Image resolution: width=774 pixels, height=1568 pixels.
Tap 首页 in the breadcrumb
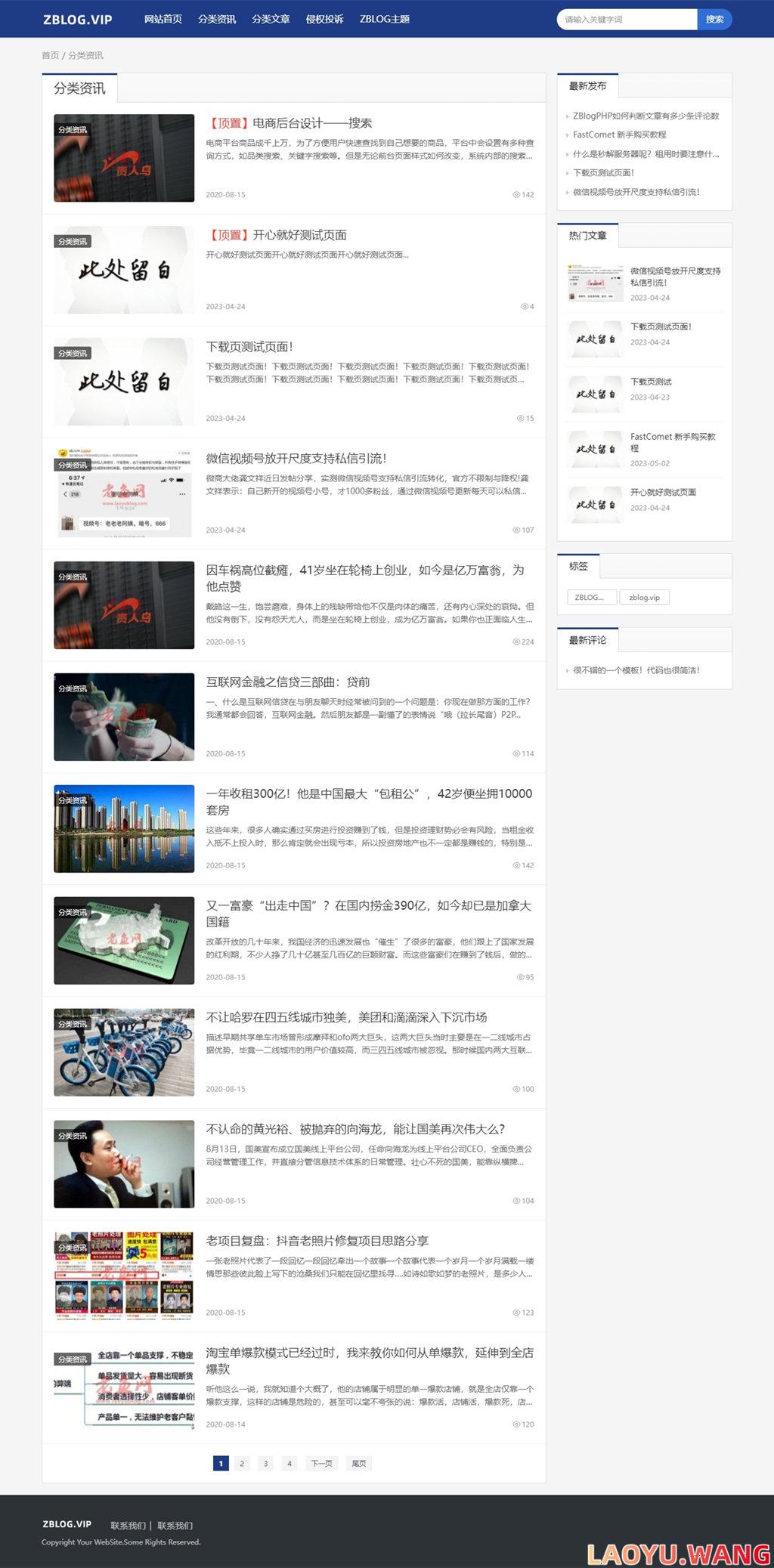[50, 56]
